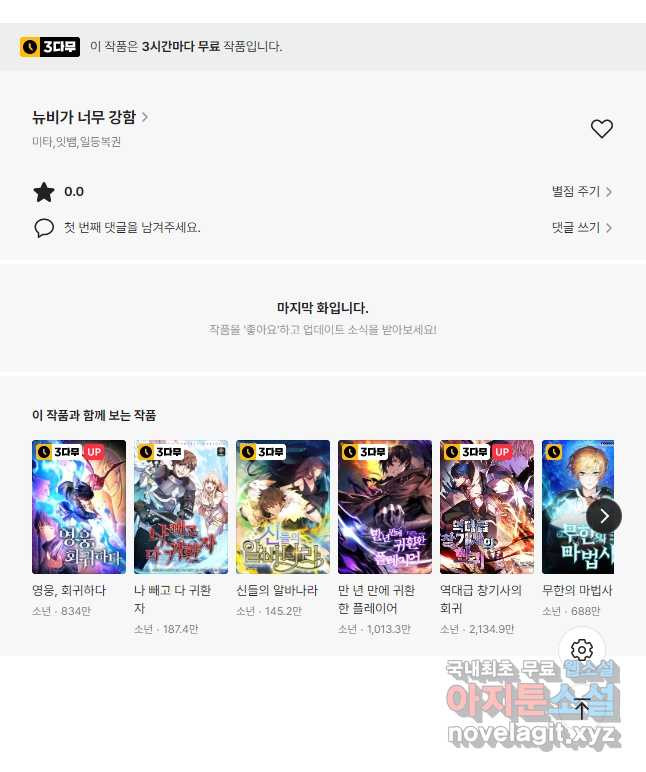
Task: Open the 나 빼고 다 귀환자 webtoon
Action: click(181, 507)
